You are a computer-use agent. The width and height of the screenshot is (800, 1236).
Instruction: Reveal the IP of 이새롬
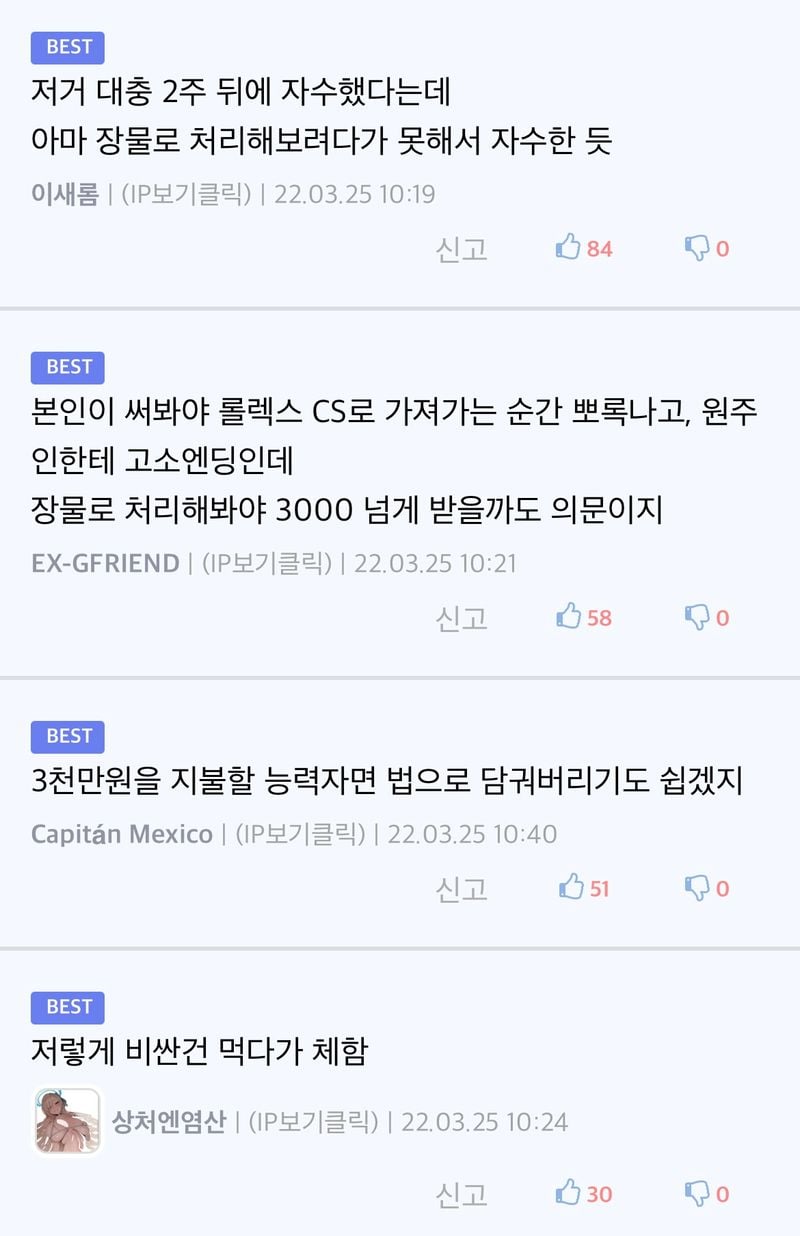[186, 194]
